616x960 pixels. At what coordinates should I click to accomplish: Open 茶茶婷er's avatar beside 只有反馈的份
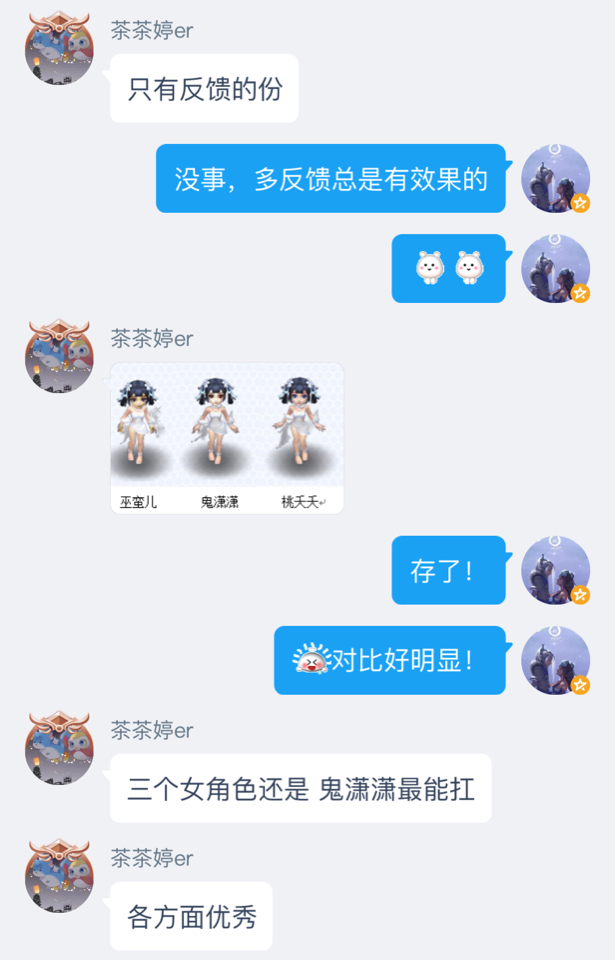click(x=59, y=51)
